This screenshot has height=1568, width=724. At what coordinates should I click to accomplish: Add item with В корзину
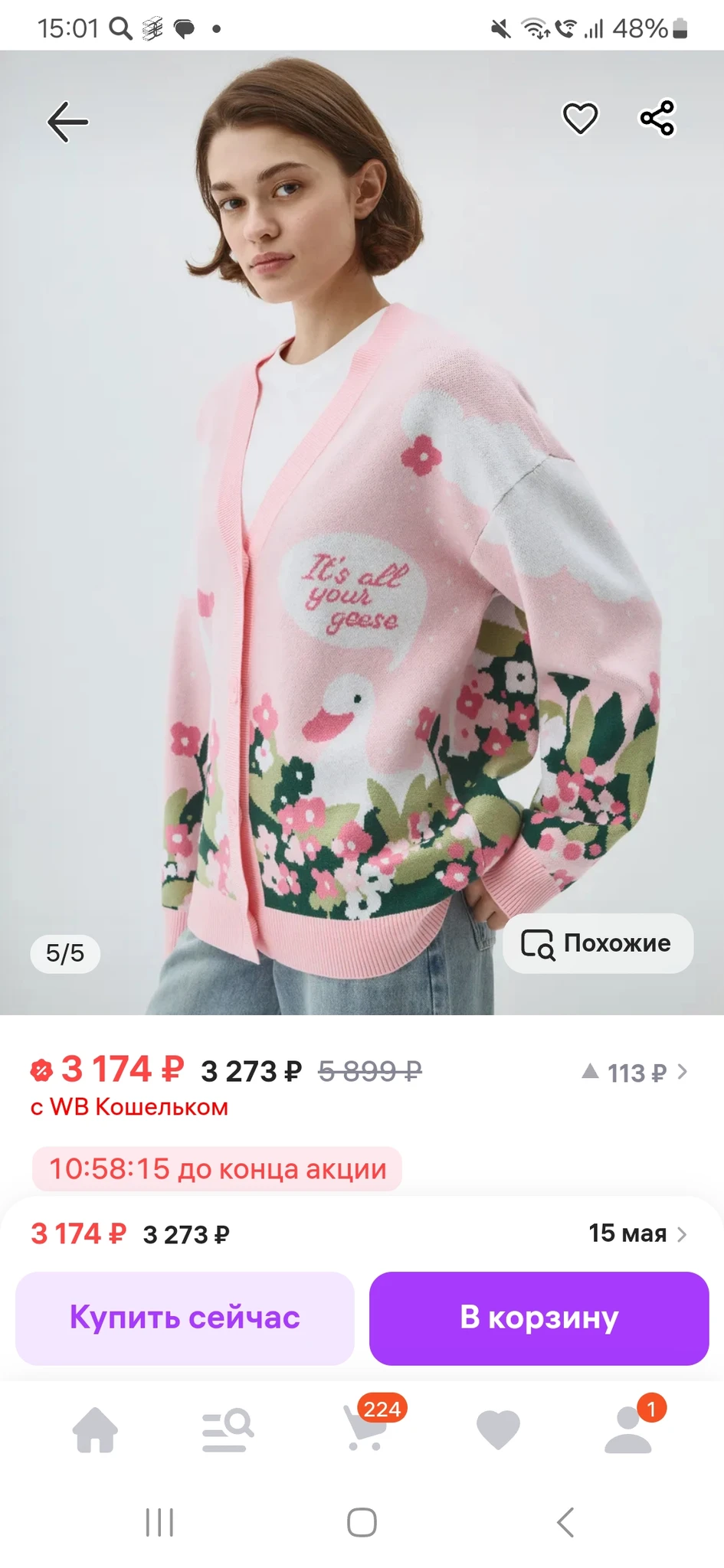[539, 1318]
